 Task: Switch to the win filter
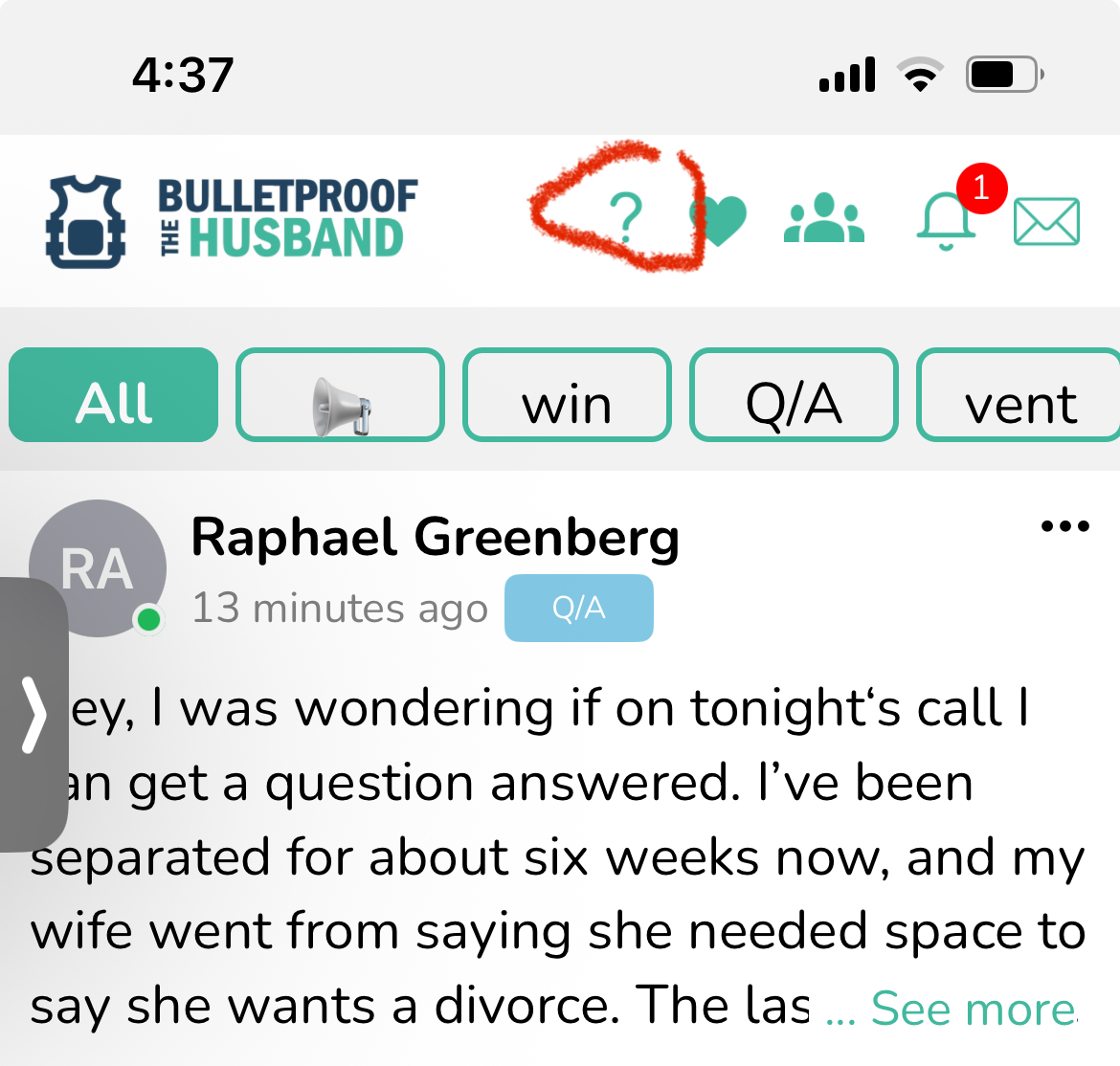tap(567, 395)
